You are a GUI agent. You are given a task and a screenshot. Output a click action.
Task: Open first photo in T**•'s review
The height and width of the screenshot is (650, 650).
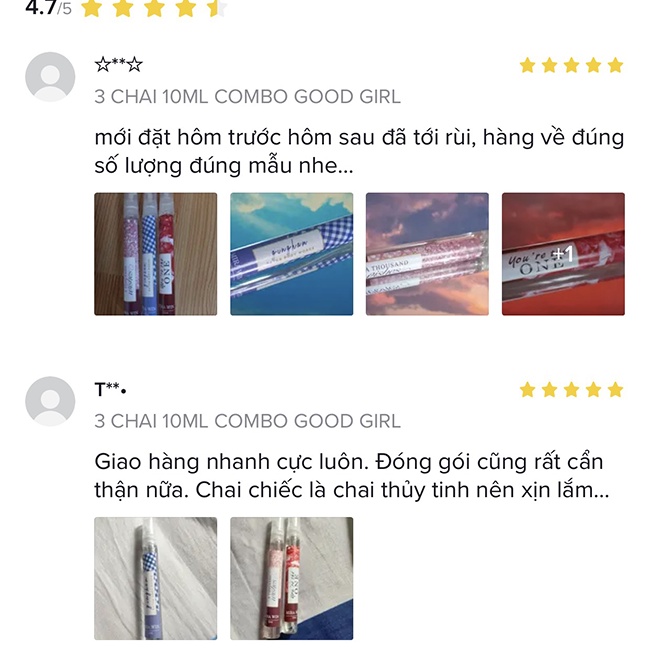pyautogui.click(x=155, y=578)
